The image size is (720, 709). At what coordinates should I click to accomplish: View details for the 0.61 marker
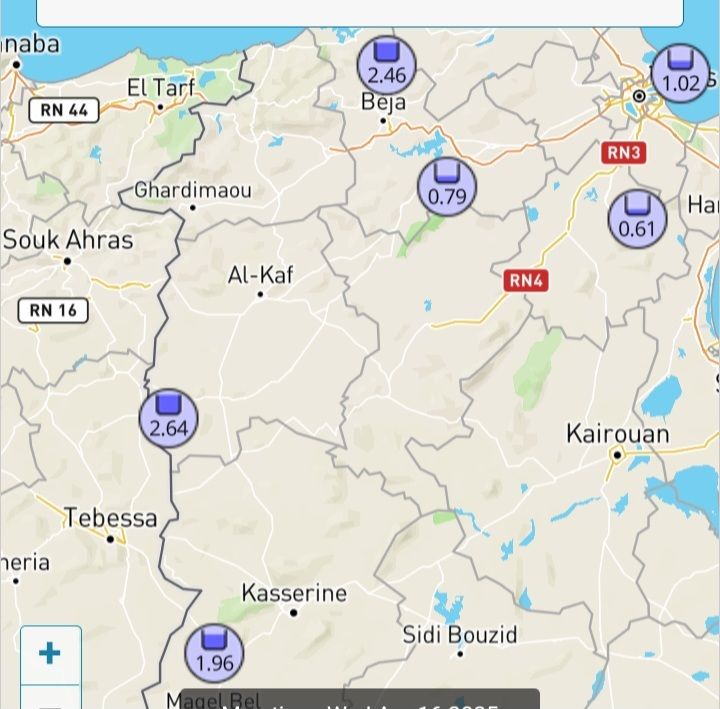(x=637, y=219)
